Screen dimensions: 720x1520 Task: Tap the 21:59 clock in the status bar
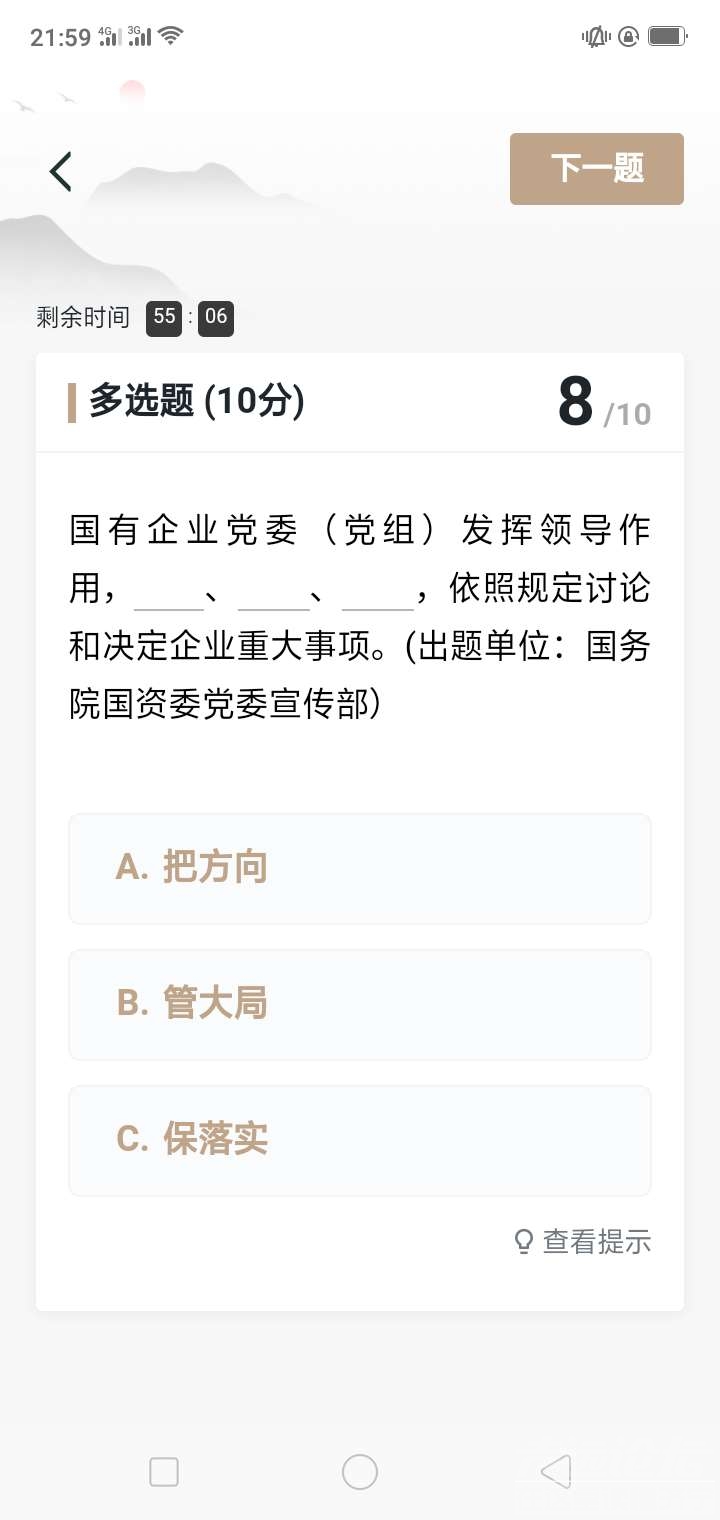pos(54,36)
